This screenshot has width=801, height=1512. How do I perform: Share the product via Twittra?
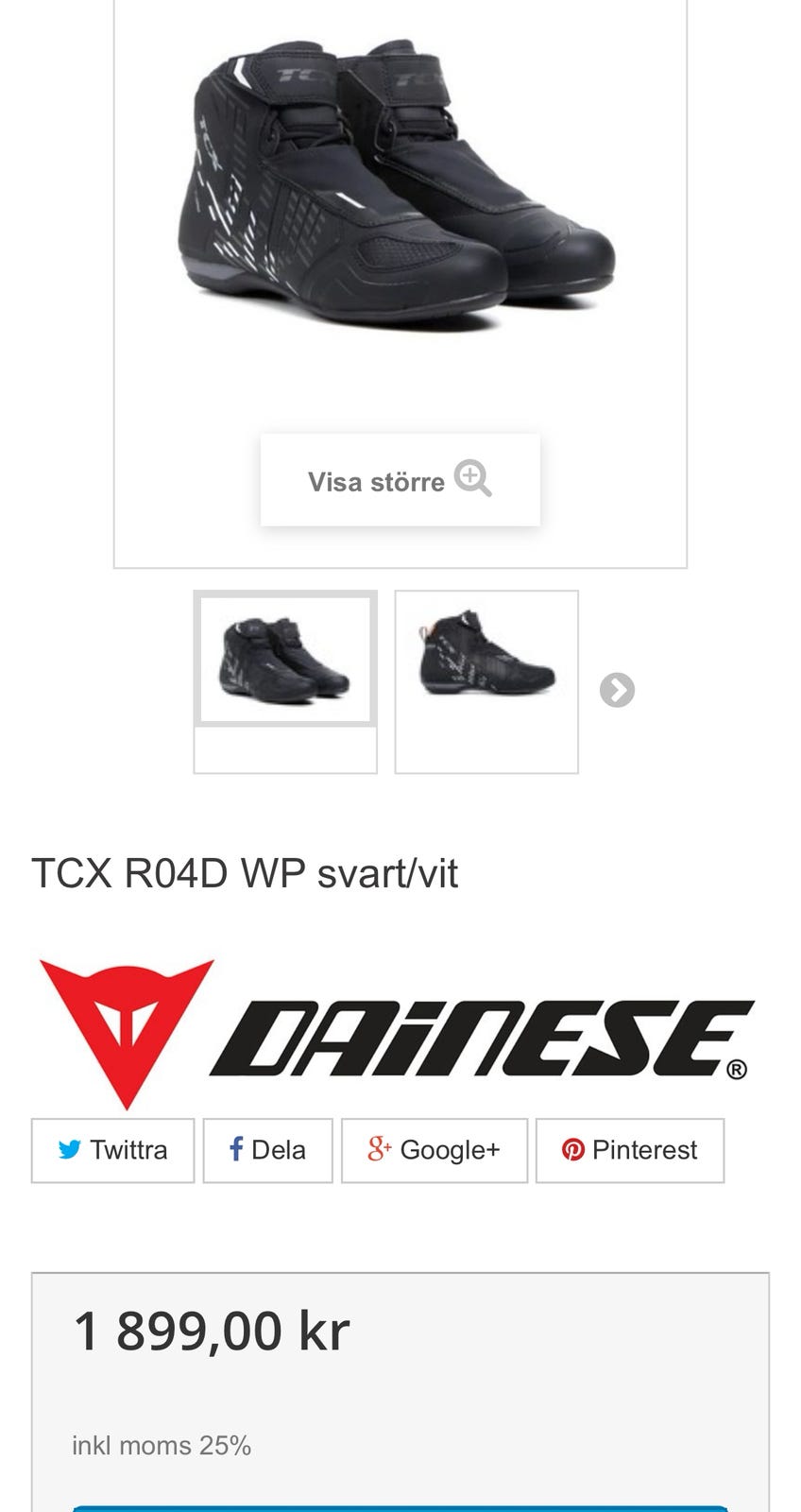point(112,1150)
